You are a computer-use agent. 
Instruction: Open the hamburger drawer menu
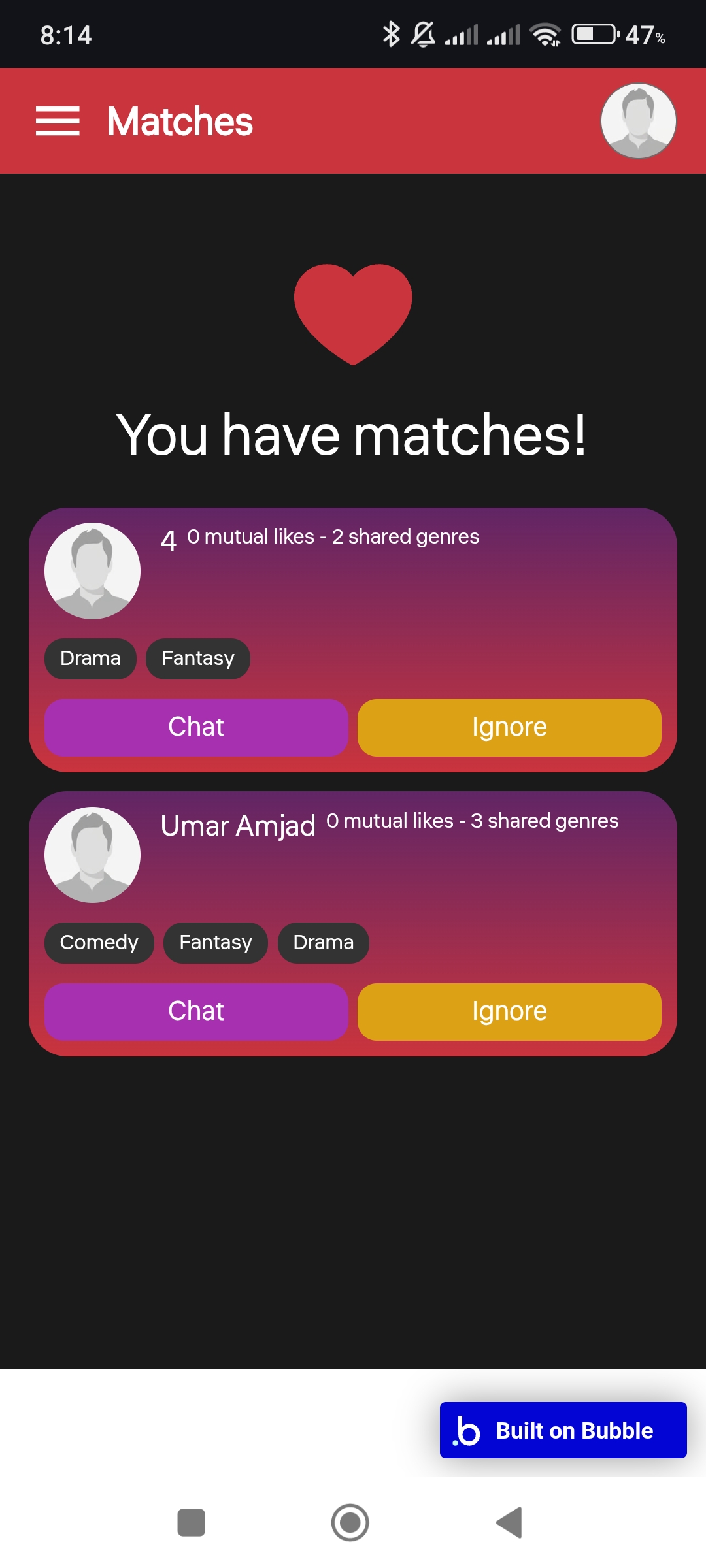pyautogui.click(x=58, y=122)
